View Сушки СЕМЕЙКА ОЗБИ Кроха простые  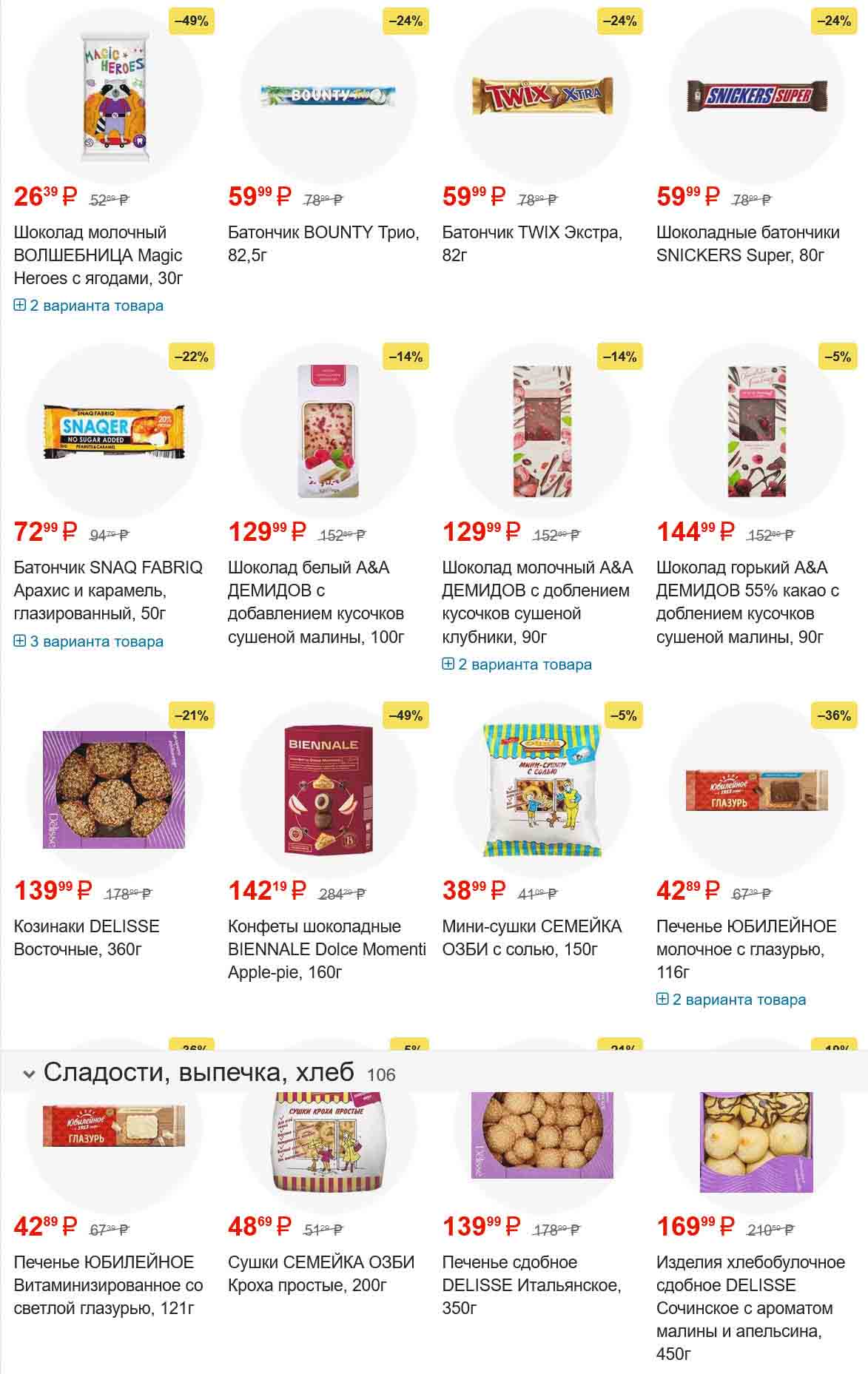coord(320,1273)
